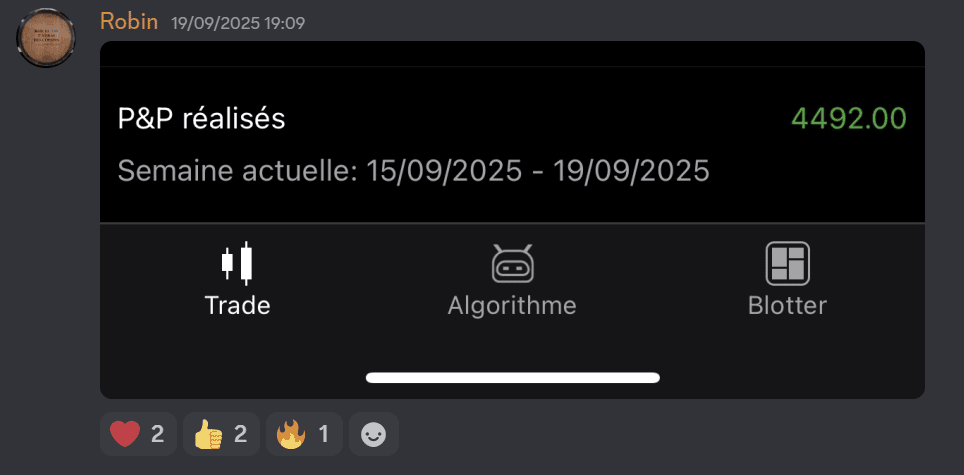Add a fire reaction
Screen dimensions: 964x475
tap(304, 435)
